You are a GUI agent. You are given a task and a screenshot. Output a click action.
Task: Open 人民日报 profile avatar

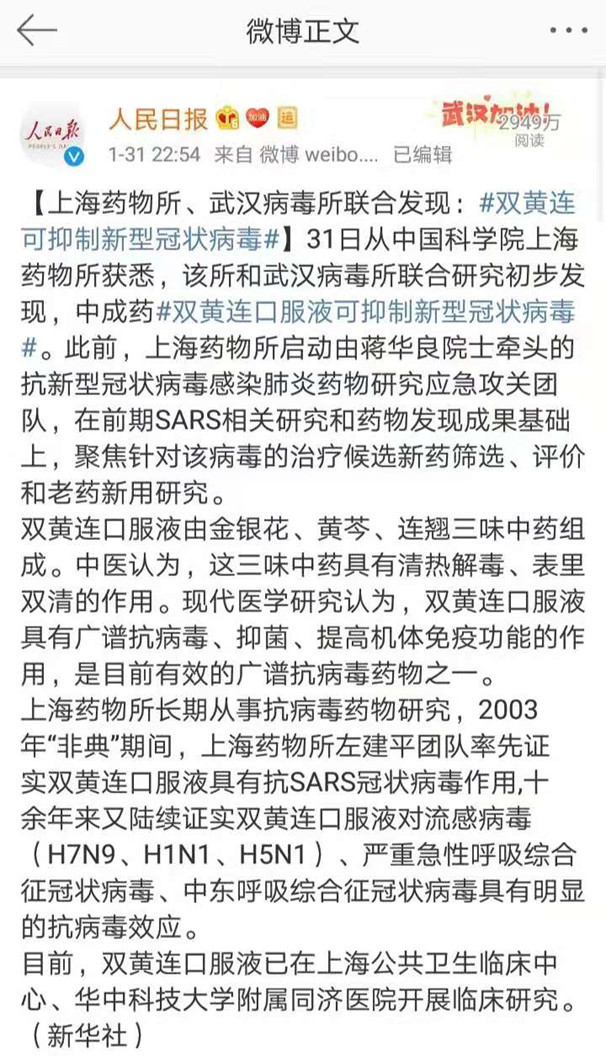[53, 133]
